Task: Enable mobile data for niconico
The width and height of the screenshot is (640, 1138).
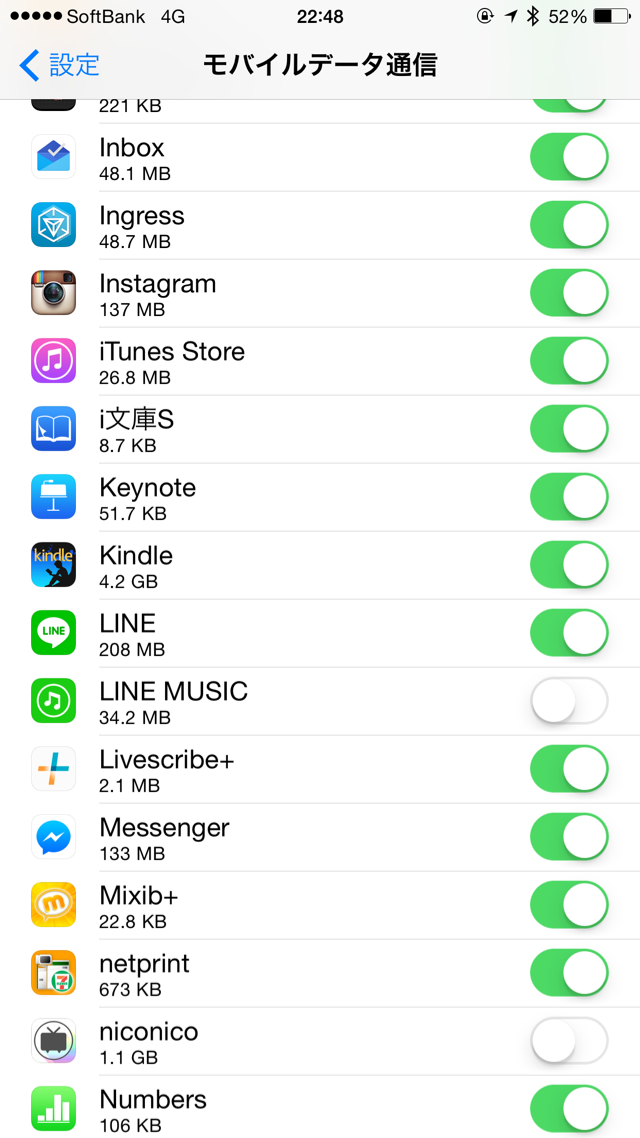Action: [x=569, y=1041]
